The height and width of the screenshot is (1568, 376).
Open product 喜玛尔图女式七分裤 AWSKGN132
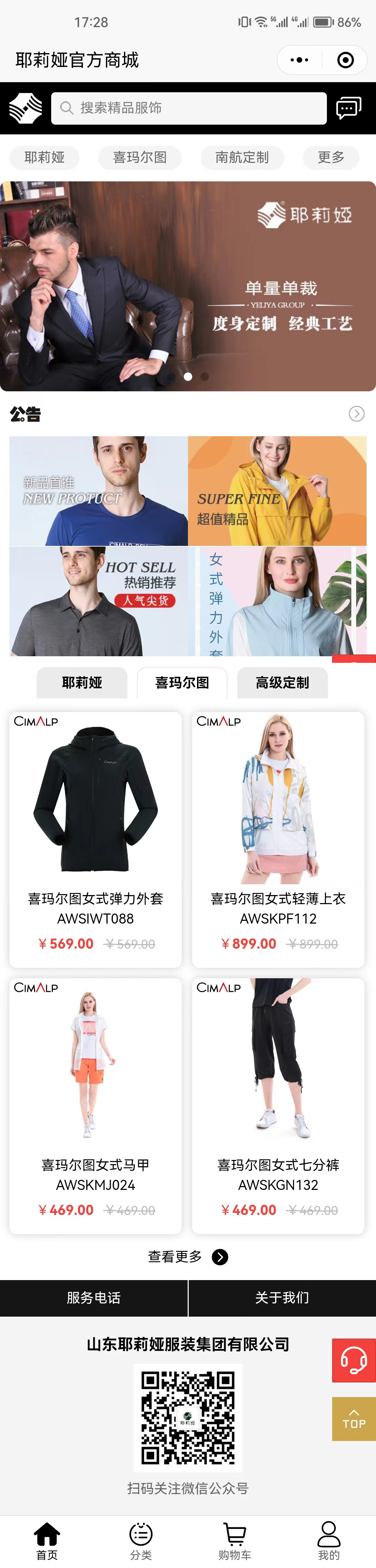(278, 1106)
